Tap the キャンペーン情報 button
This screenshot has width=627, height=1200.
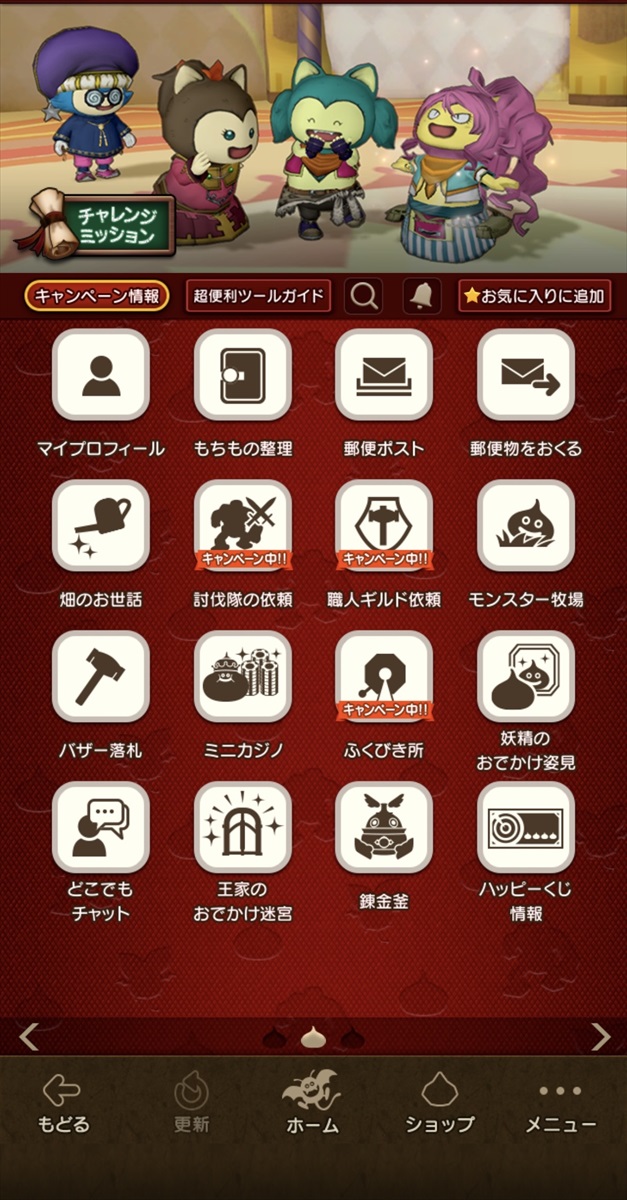pyautogui.click(x=97, y=296)
